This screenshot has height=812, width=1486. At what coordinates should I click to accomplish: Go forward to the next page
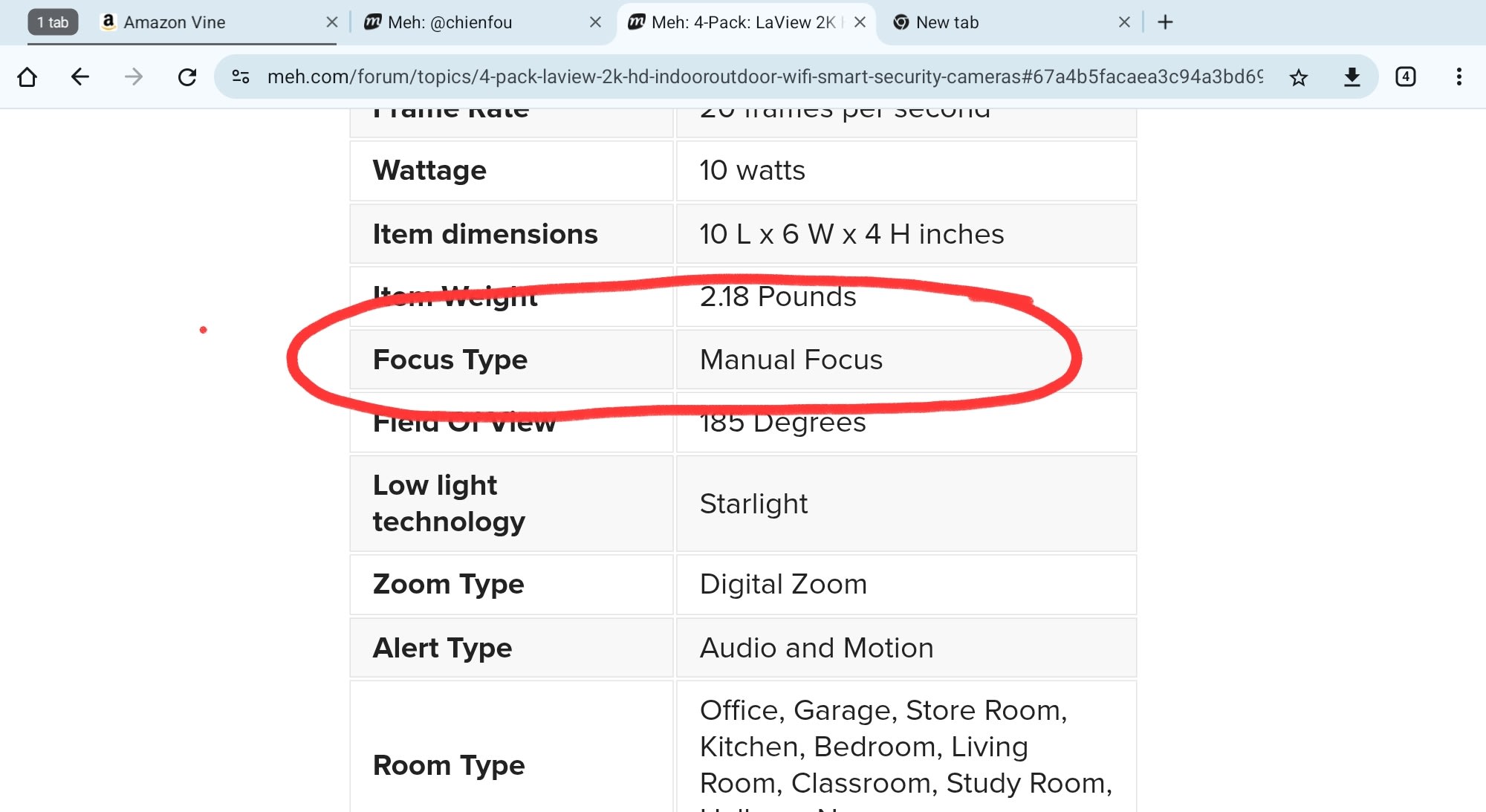(x=134, y=77)
